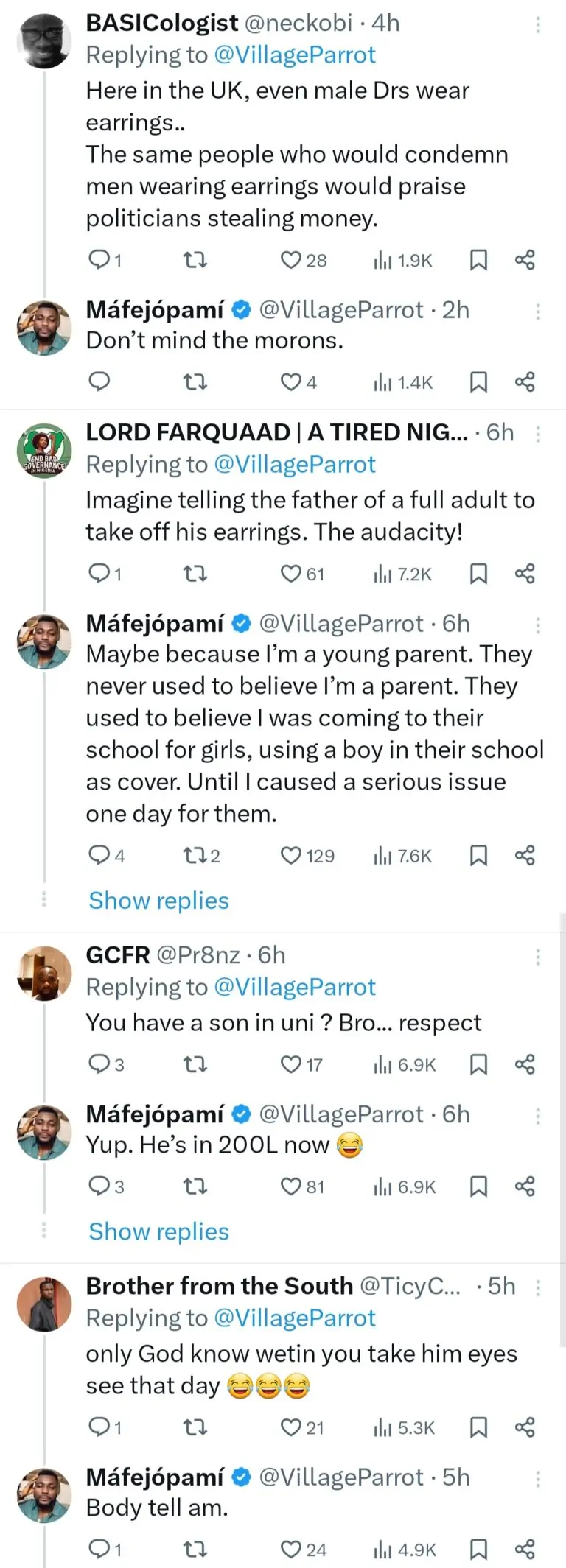View analytics of GCFR's tweet
The image size is (566, 1568).
(x=405, y=1064)
